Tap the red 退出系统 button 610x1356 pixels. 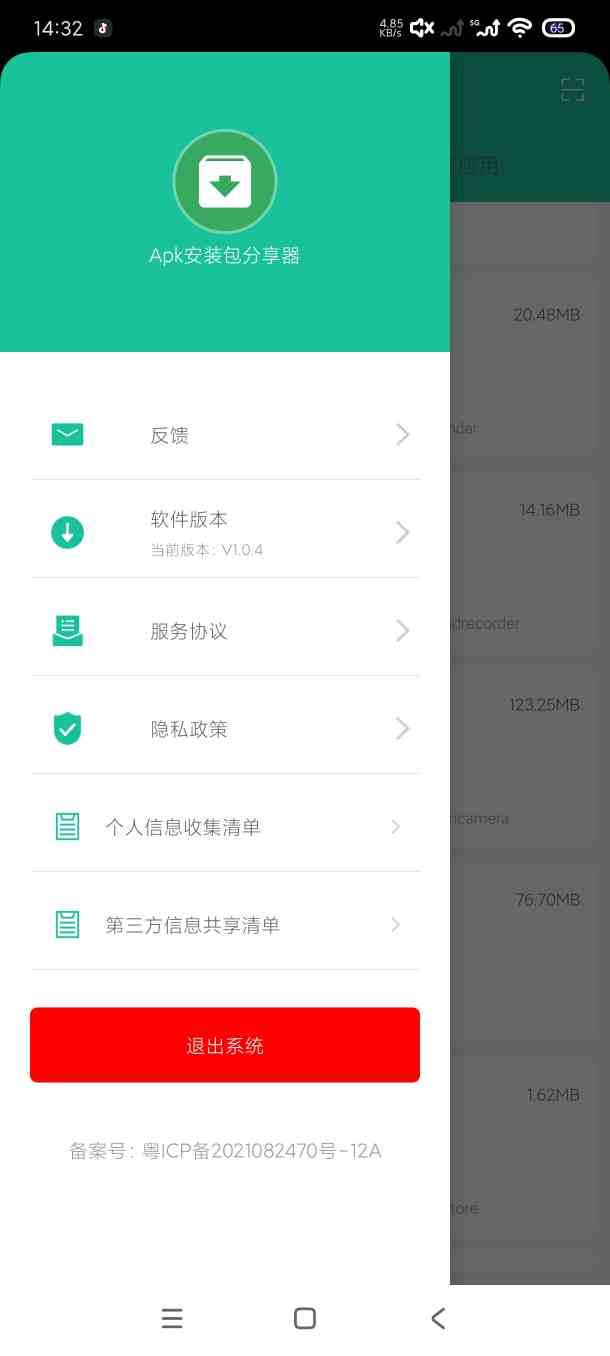pos(225,1045)
